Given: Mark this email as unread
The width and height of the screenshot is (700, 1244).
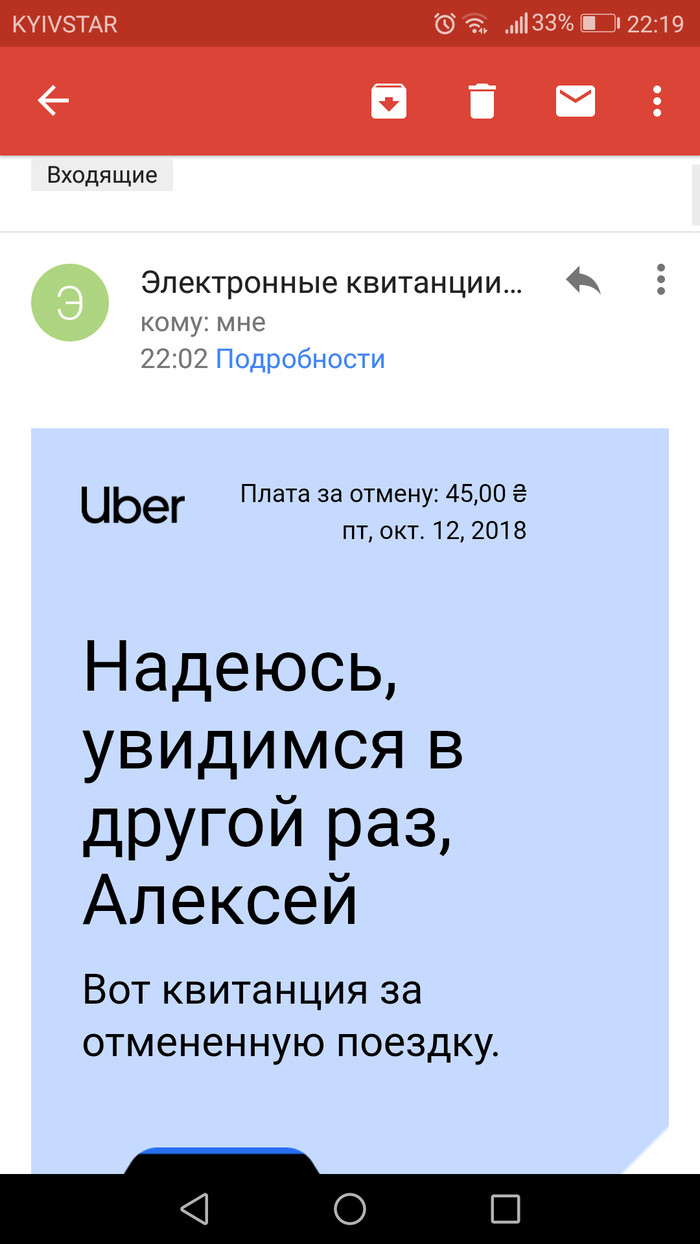Looking at the screenshot, I should pyautogui.click(x=575, y=101).
